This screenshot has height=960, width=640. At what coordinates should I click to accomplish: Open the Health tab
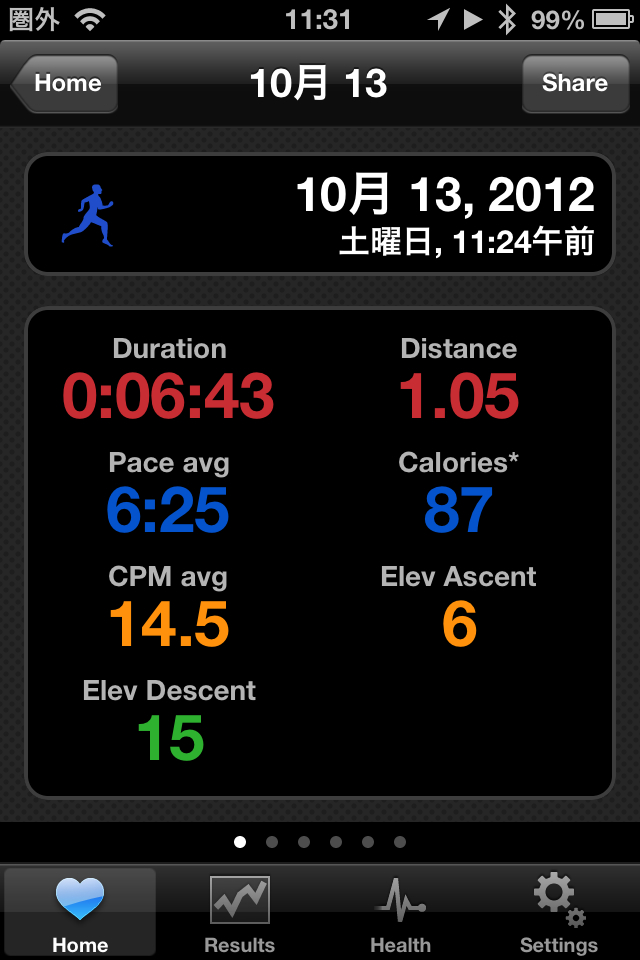[400, 913]
